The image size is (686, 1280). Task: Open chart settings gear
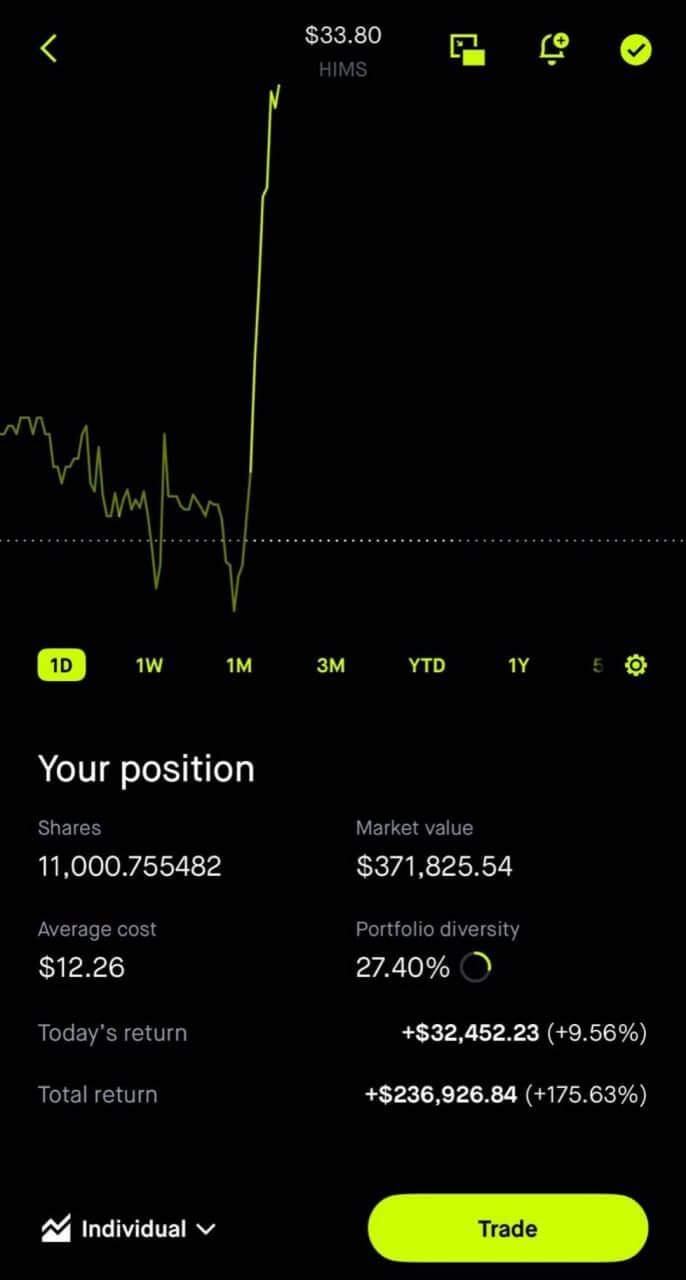(635, 665)
